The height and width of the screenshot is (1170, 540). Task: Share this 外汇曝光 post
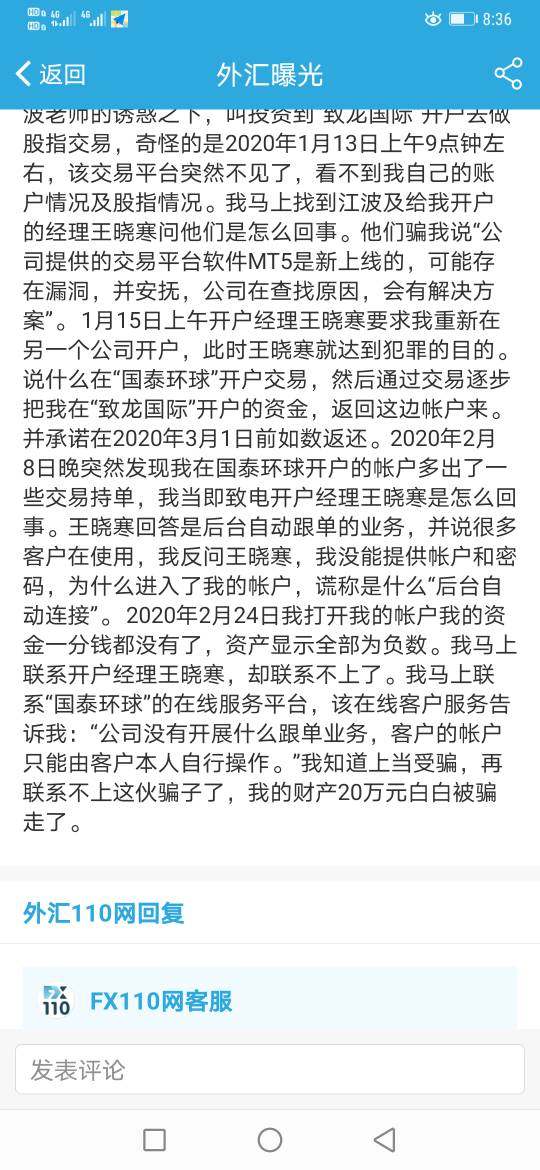[x=508, y=74]
